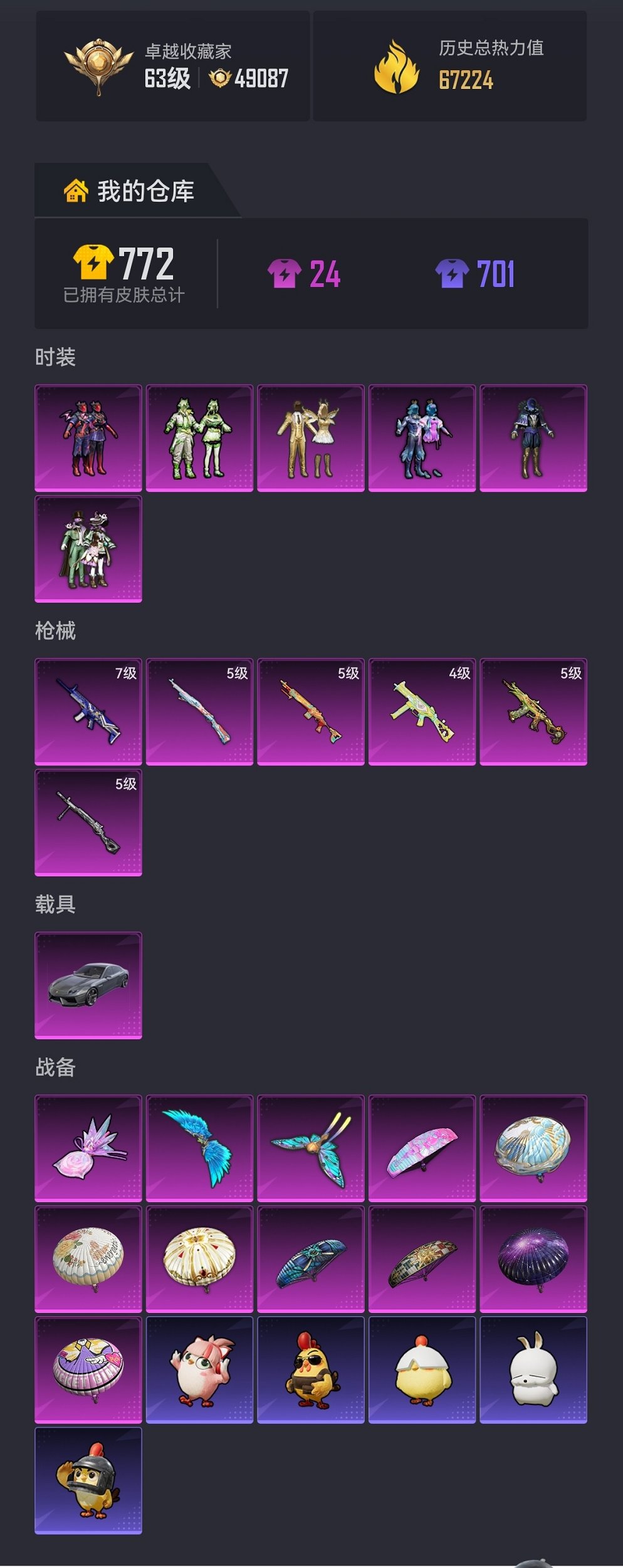This screenshot has height=1568, width=623.
Task: Filter by 24 pink-quality skins
Action: 305,274
